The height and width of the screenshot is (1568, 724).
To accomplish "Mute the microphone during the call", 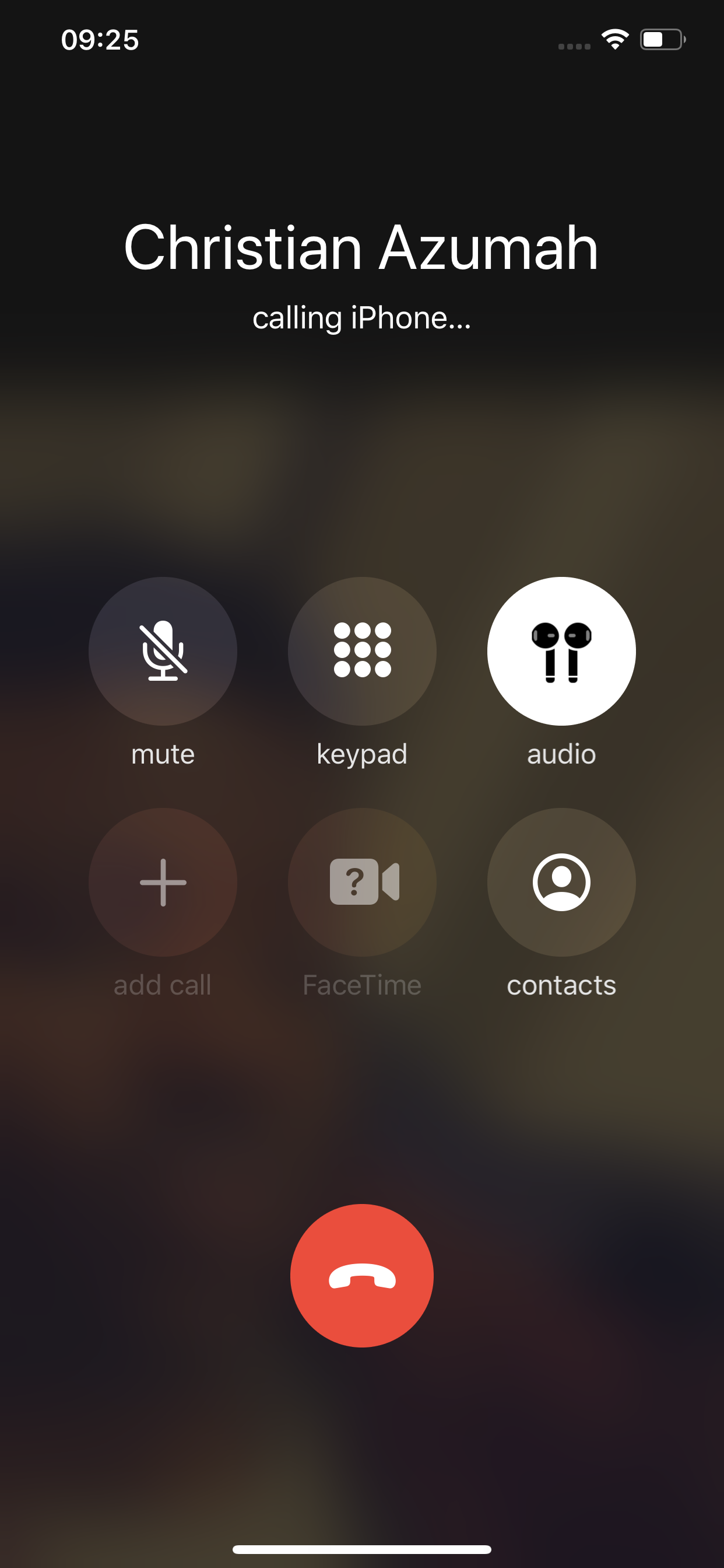I will 162,650.
